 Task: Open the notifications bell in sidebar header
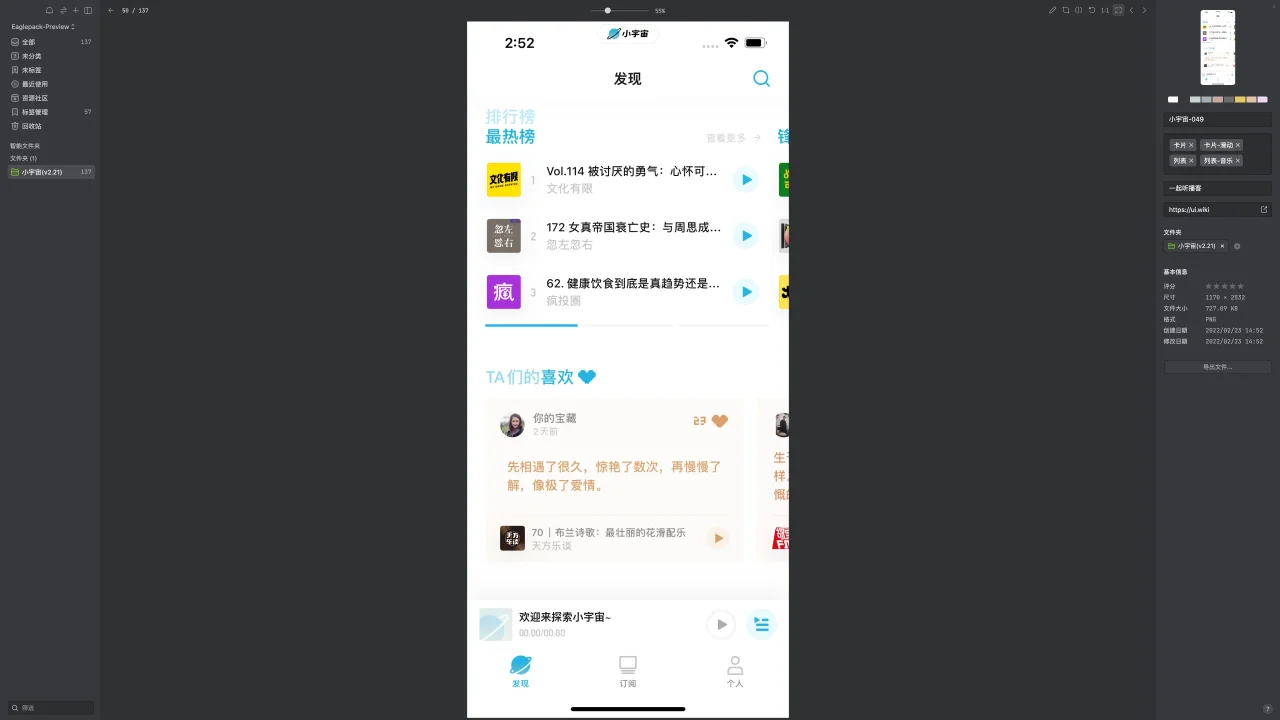click(x=49, y=10)
